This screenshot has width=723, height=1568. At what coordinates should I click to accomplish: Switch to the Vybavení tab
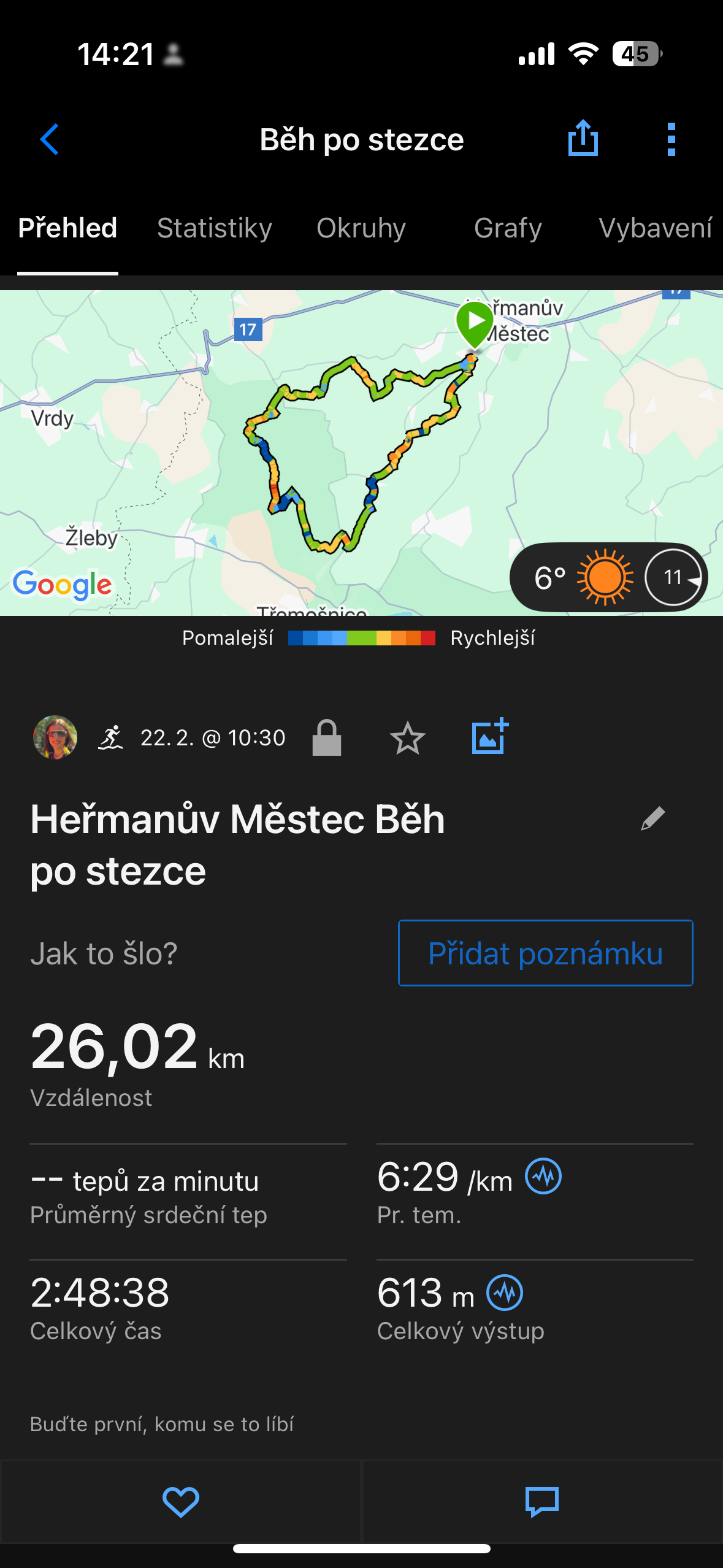(x=656, y=228)
